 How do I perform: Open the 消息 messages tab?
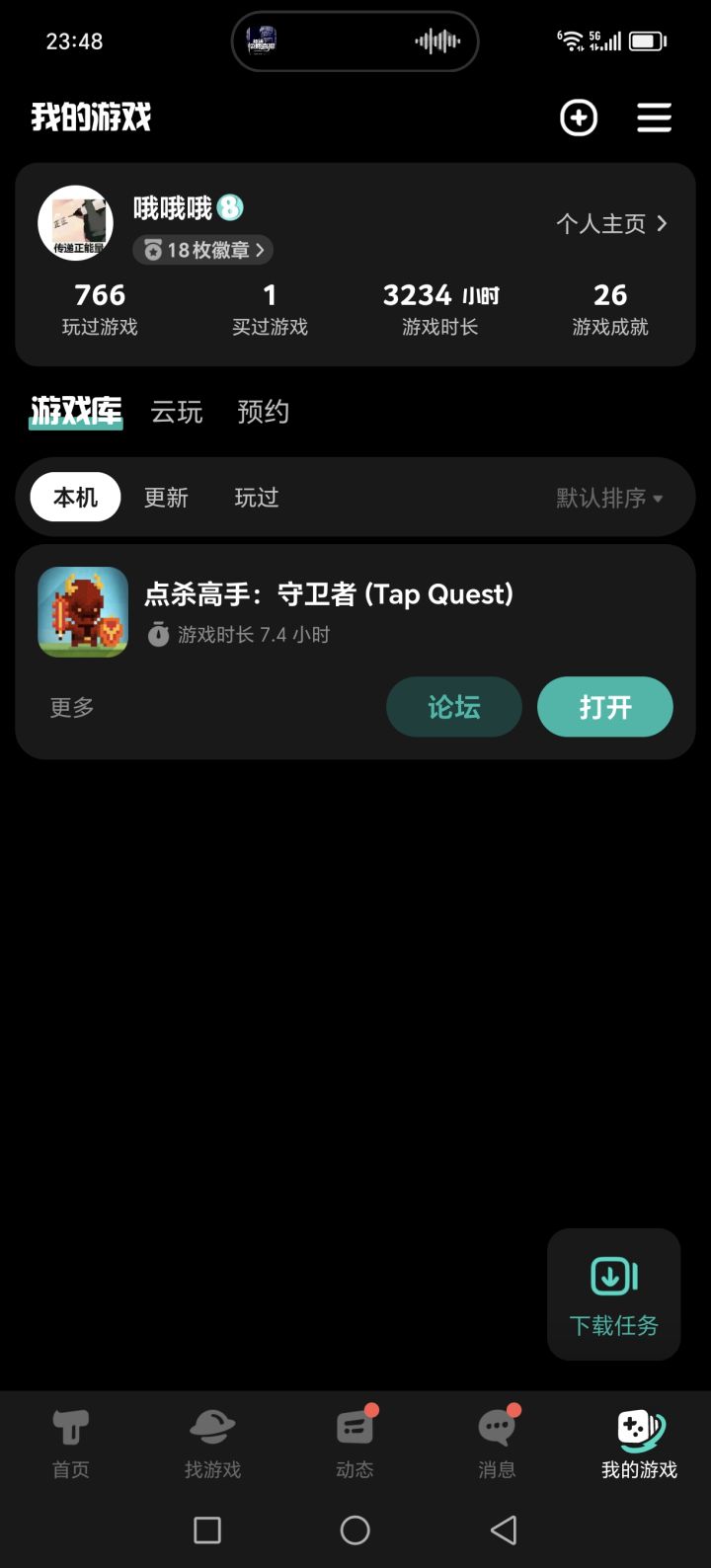[497, 1443]
